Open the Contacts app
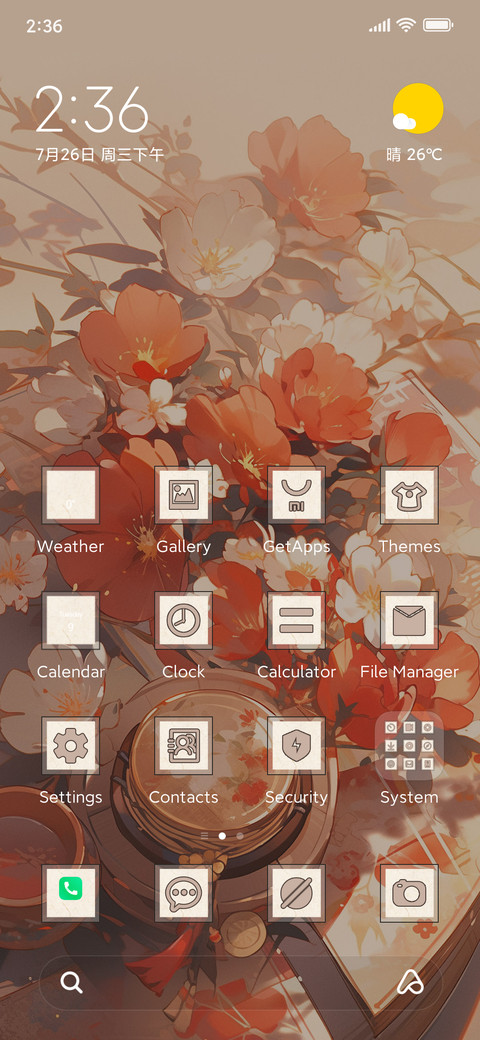Screen dimensions: 480x1040 [184, 746]
